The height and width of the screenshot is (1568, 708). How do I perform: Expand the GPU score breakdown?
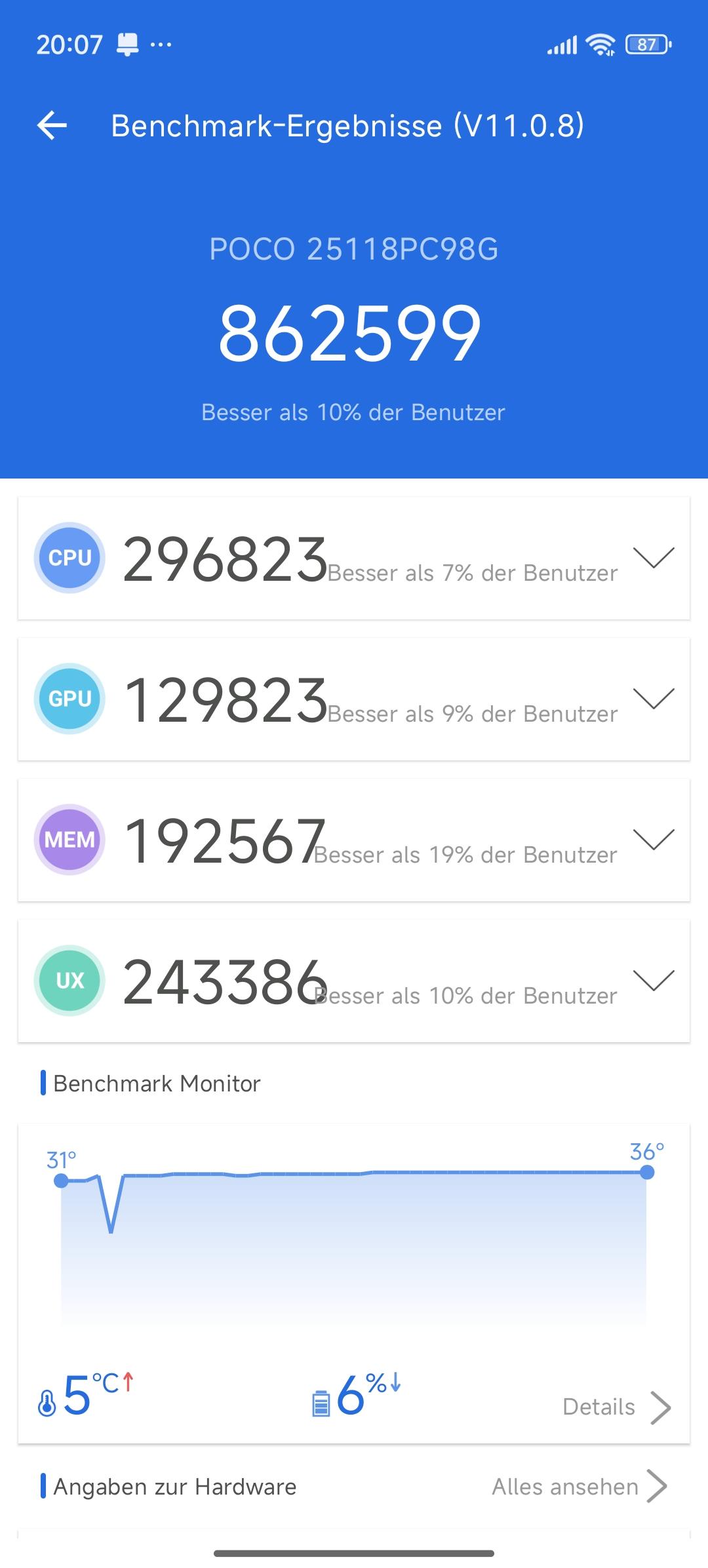pos(654,699)
